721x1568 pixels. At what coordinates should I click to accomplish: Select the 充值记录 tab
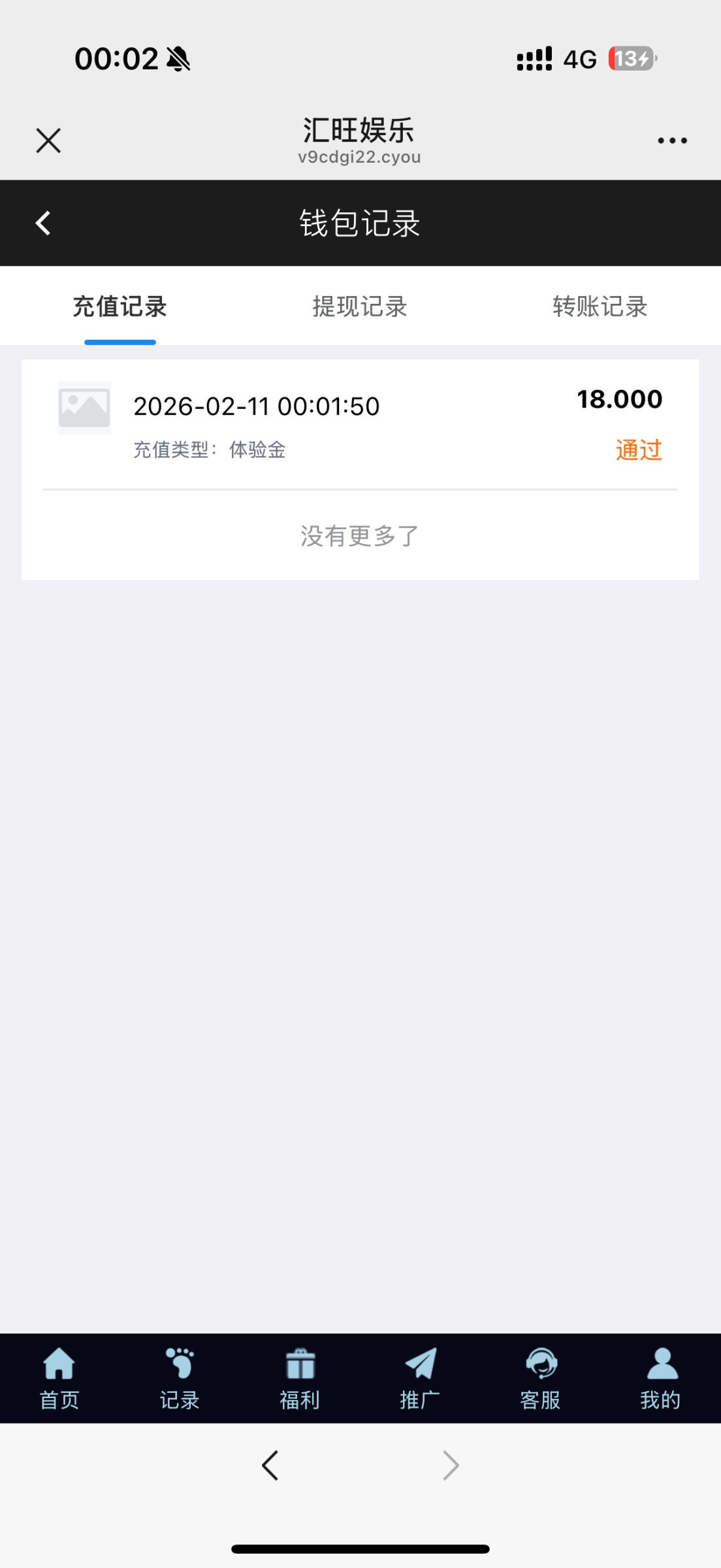point(120,306)
